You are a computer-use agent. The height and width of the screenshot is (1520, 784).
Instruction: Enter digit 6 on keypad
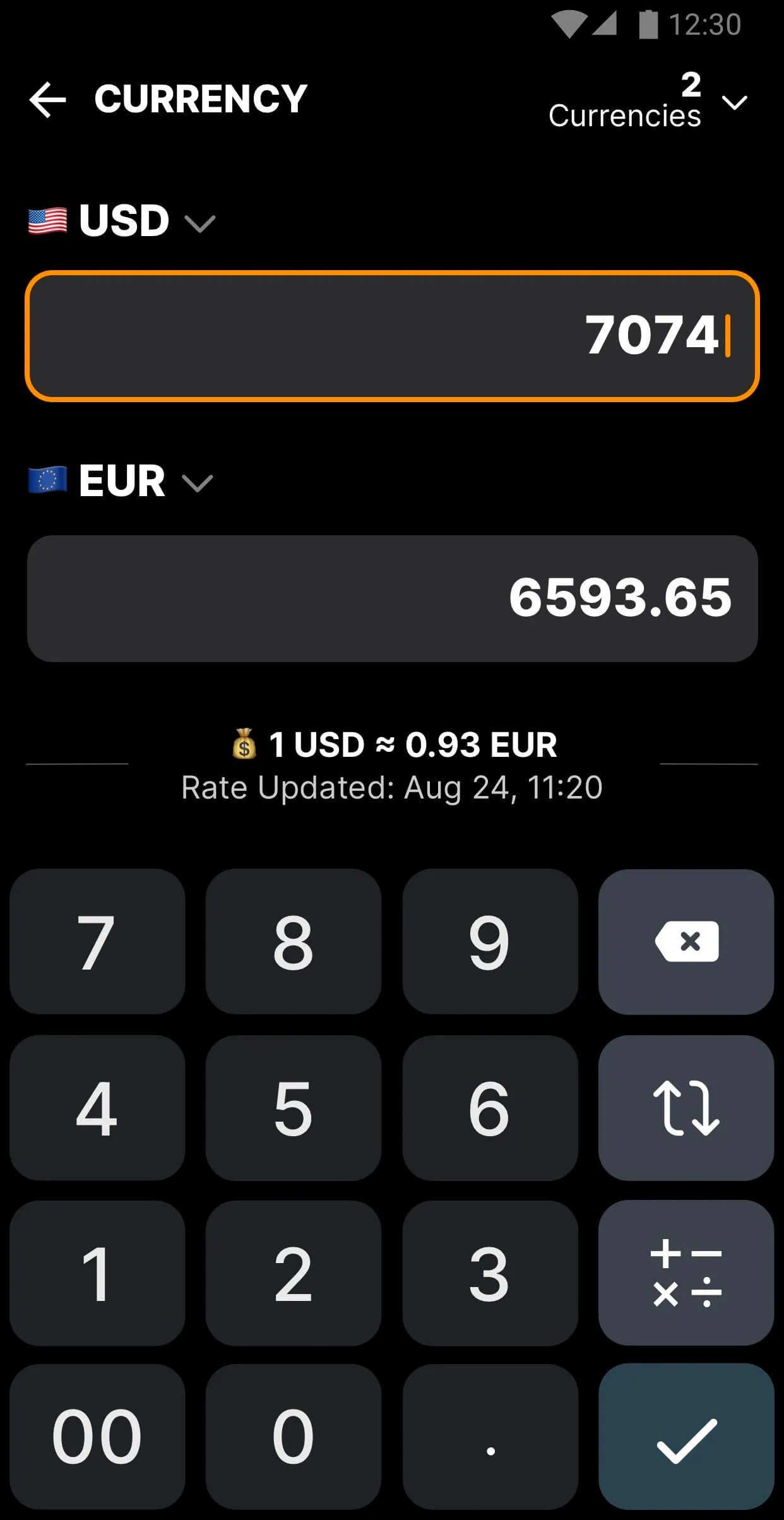click(490, 1107)
